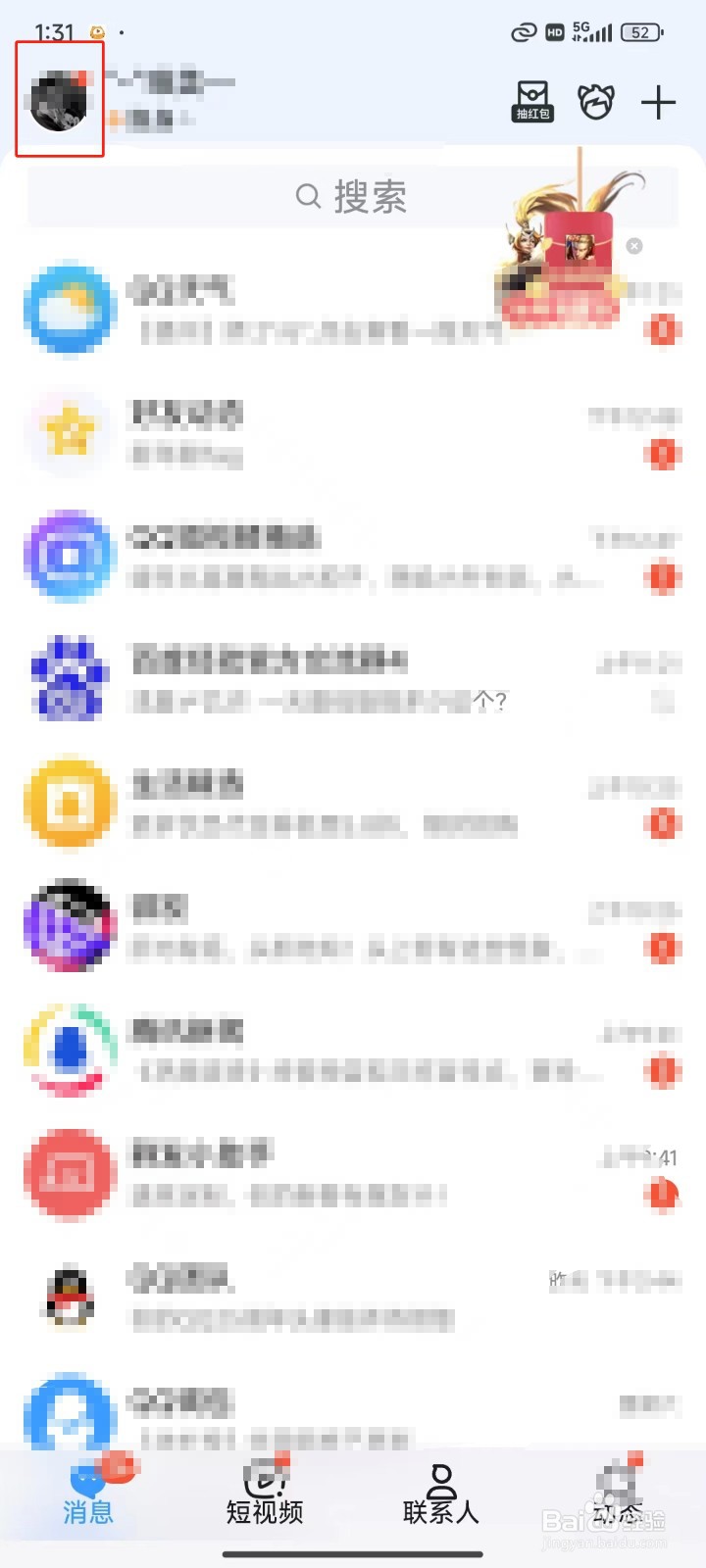This screenshot has height=1568, width=706.
Task: Tap the plus (+) icon to add contacts
Action: pyautogui.click(x=658, y=101)
